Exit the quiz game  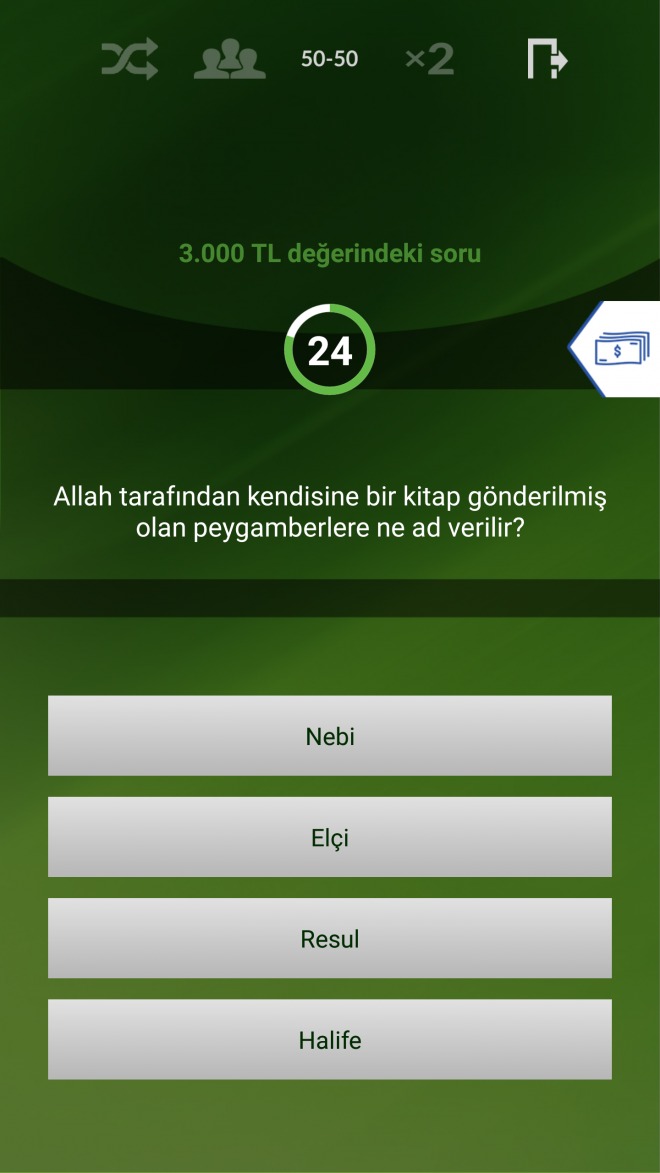point(546,60)
